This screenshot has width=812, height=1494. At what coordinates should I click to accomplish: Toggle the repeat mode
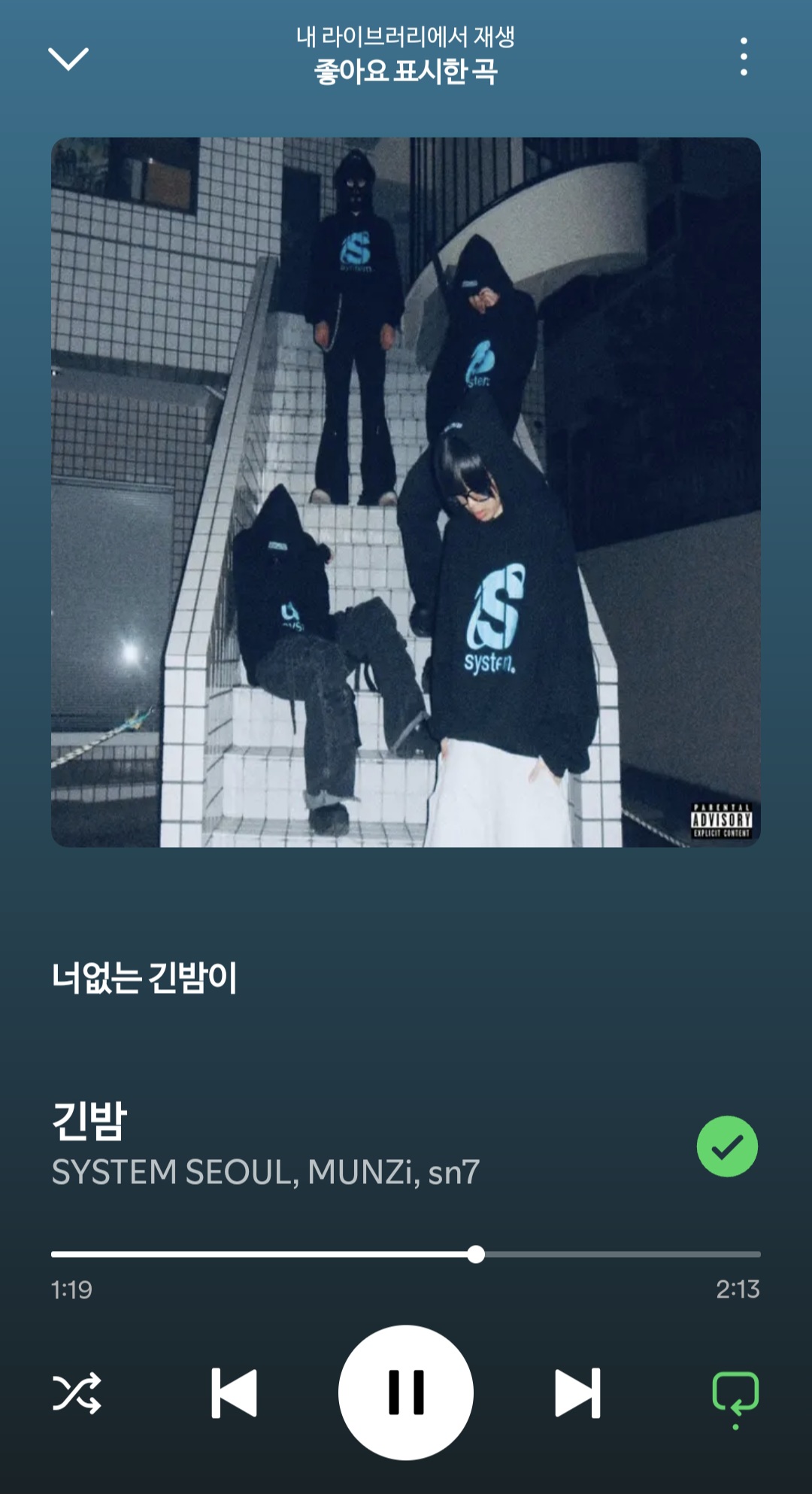(x=735, y=1394)
